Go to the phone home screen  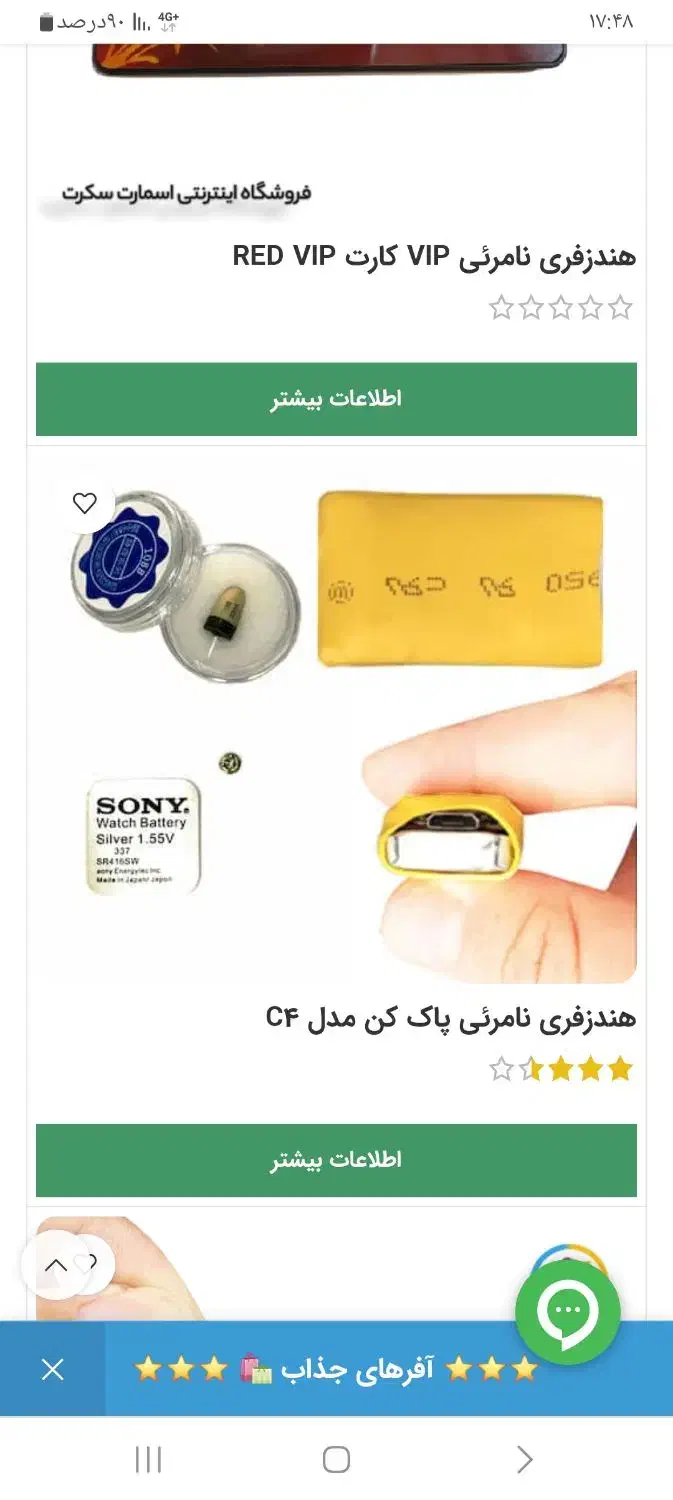(336, 1460)
